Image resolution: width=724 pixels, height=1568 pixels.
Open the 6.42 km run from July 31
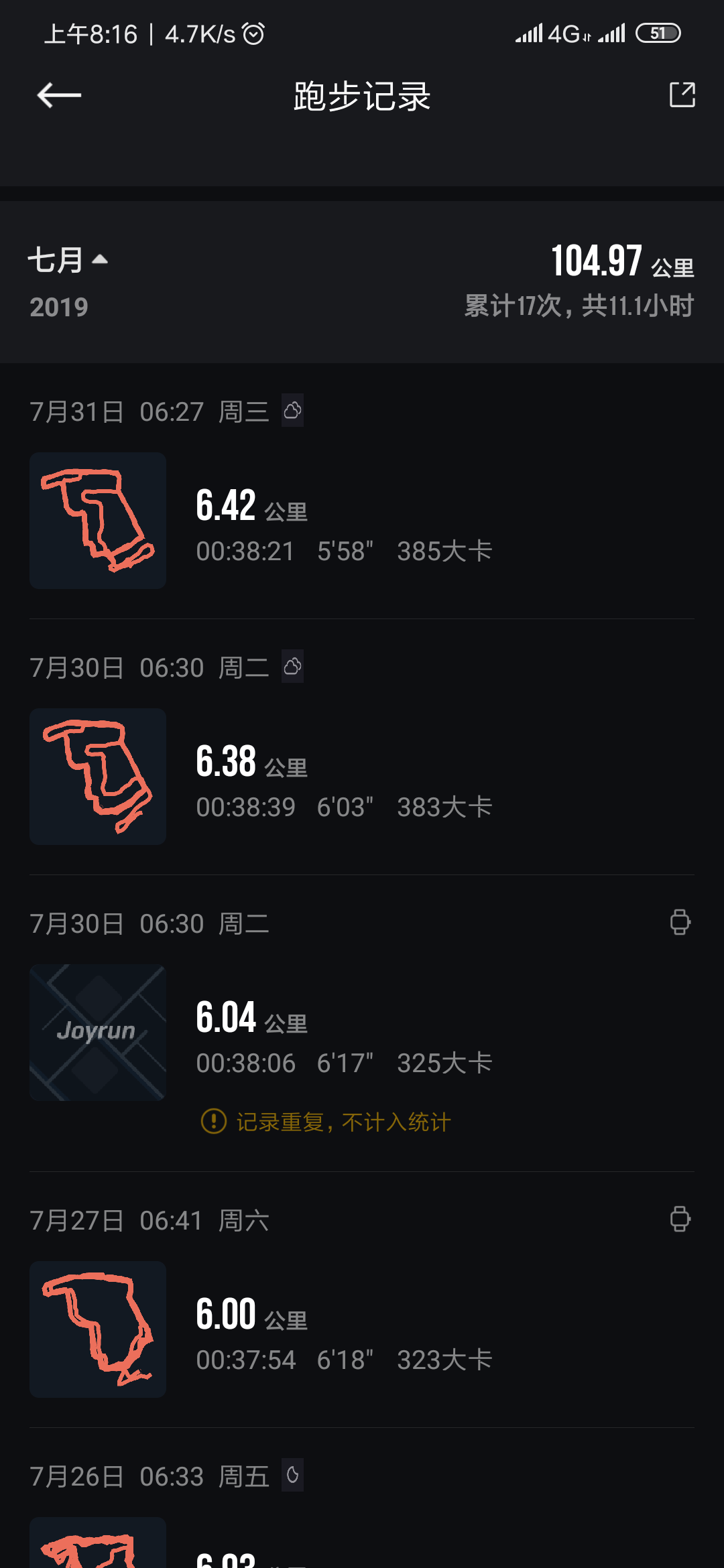click(x=362, y=521)
